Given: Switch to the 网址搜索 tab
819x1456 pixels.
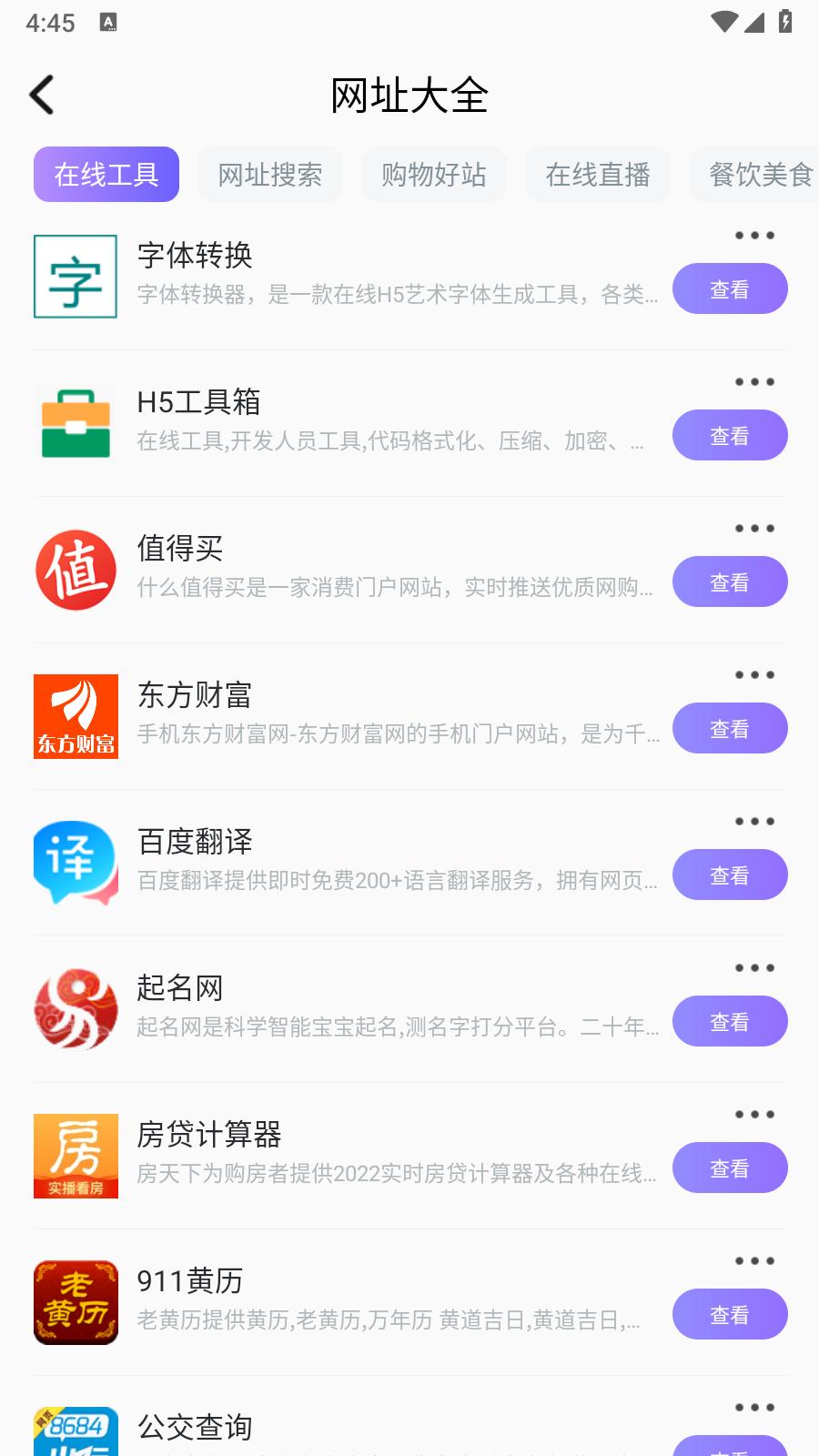Looking at the screenshot, I should [x=270, y=174].
